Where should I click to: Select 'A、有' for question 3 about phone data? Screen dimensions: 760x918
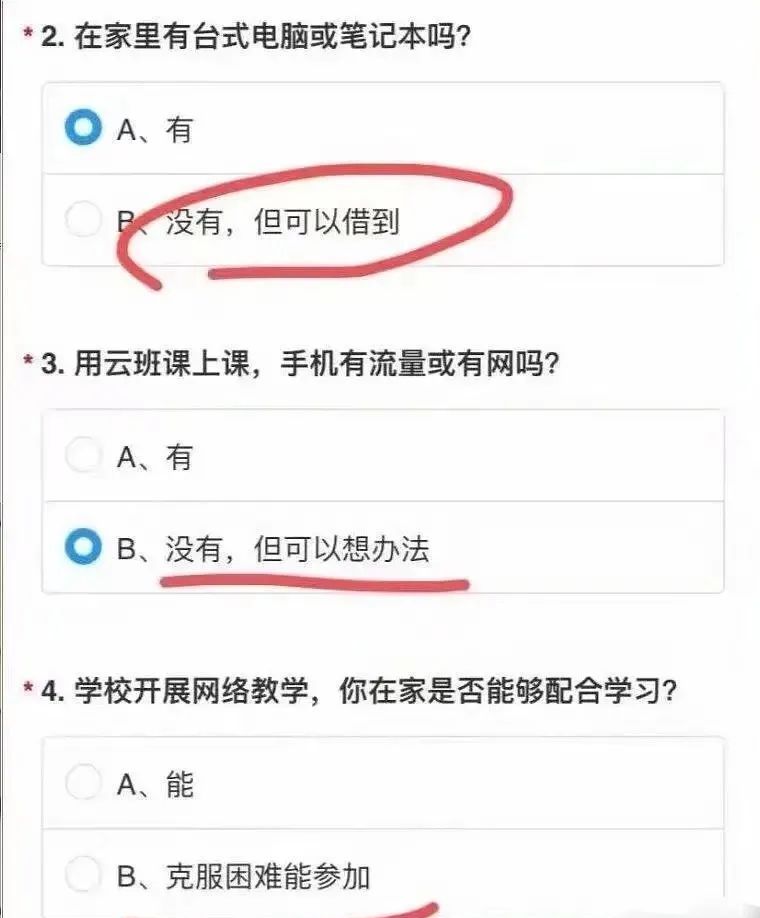point(84,456)
